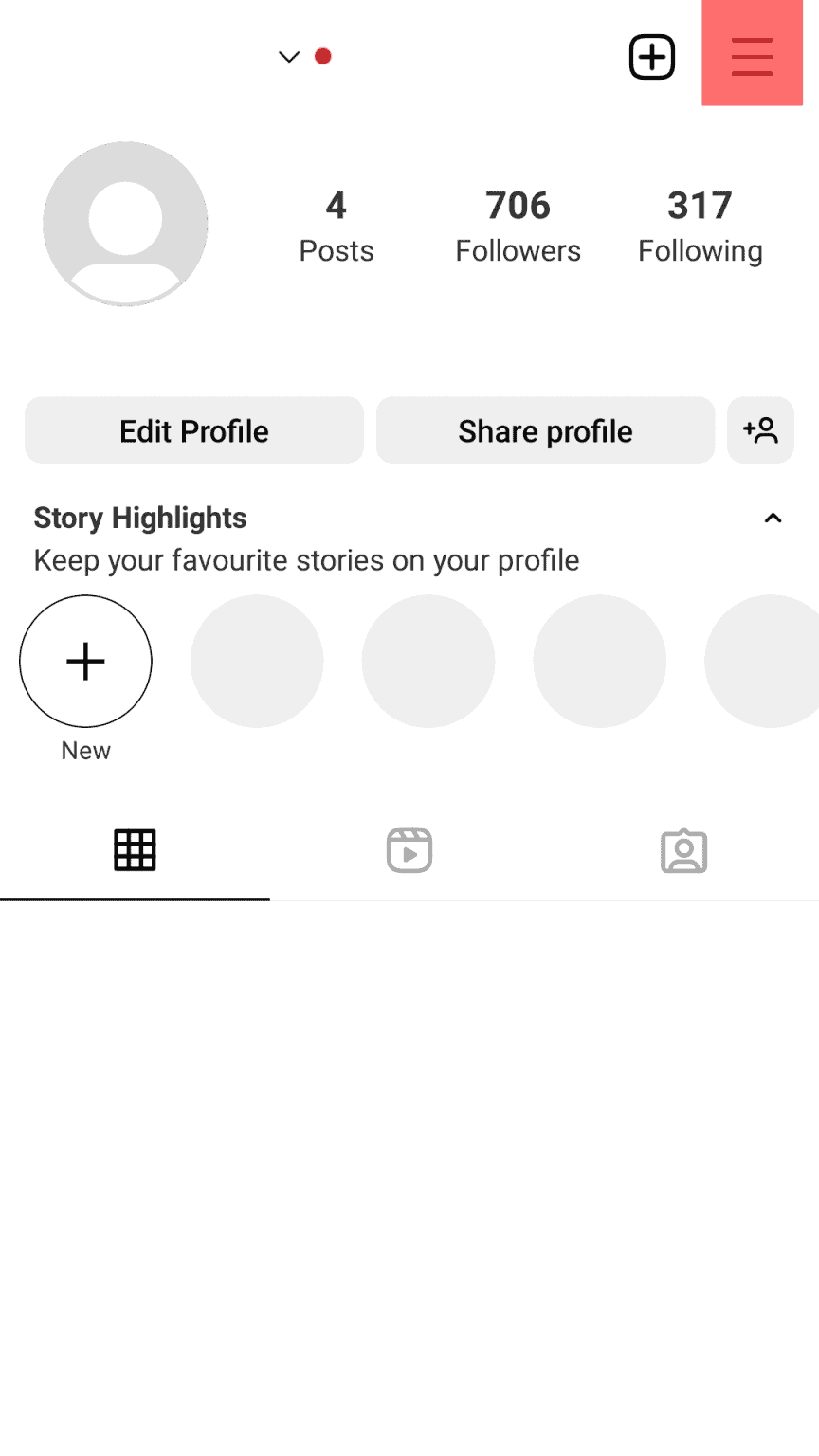This screenshot has width=819, height=1456.
Task: Click the Edit Profile button
Action: (193, 430)
